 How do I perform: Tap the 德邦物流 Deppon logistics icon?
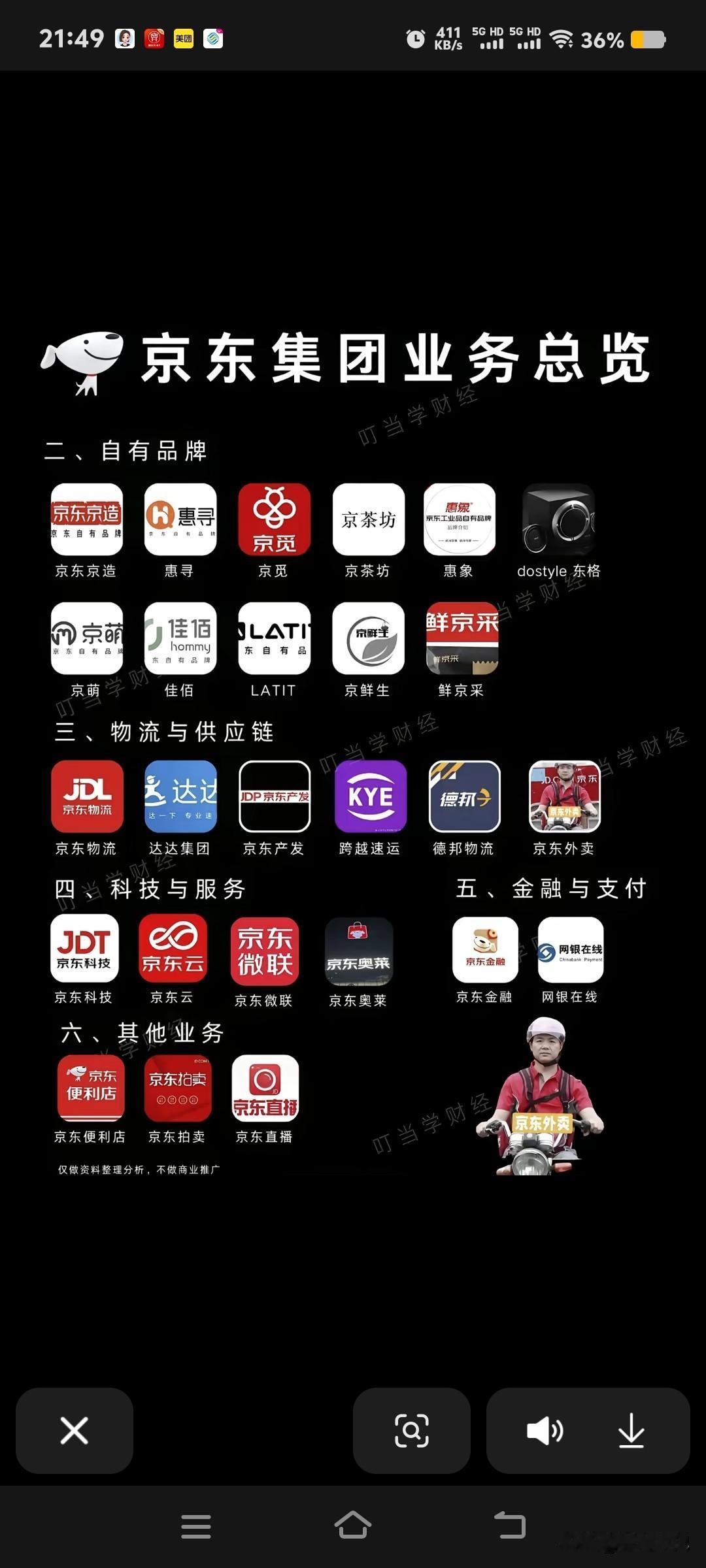(x=464, y=797)
